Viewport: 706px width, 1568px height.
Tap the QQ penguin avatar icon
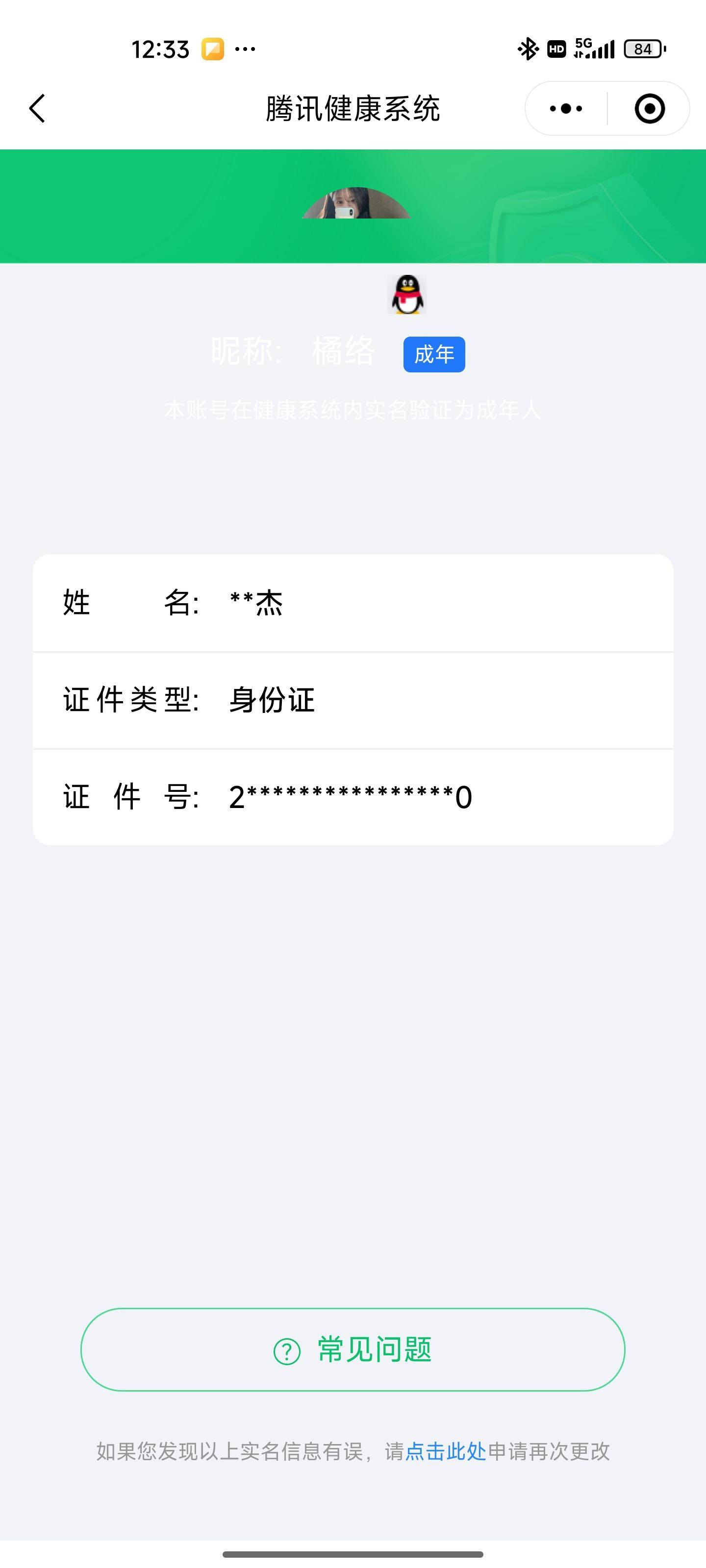[407, 294]
